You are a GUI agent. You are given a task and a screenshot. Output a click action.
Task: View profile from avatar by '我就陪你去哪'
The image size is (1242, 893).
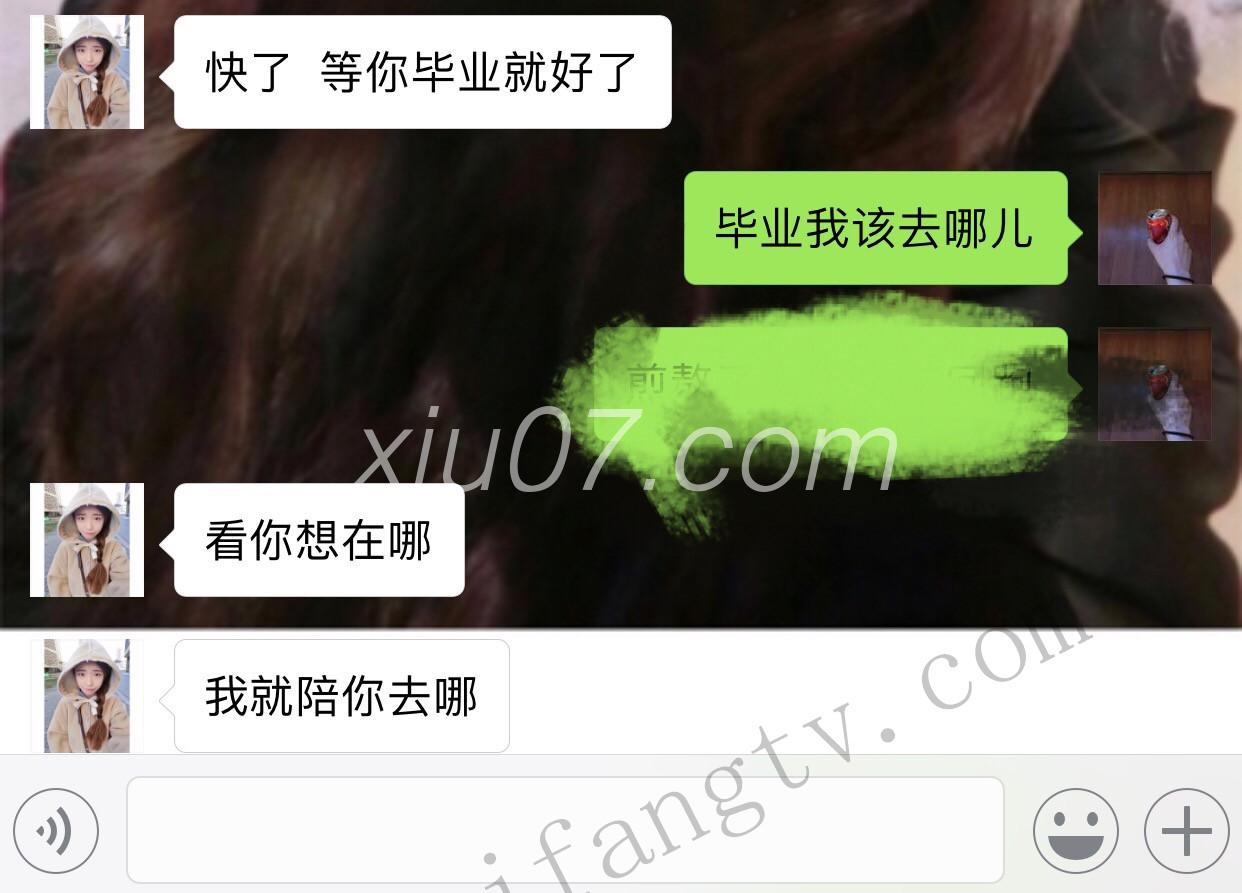pos(87,696)
